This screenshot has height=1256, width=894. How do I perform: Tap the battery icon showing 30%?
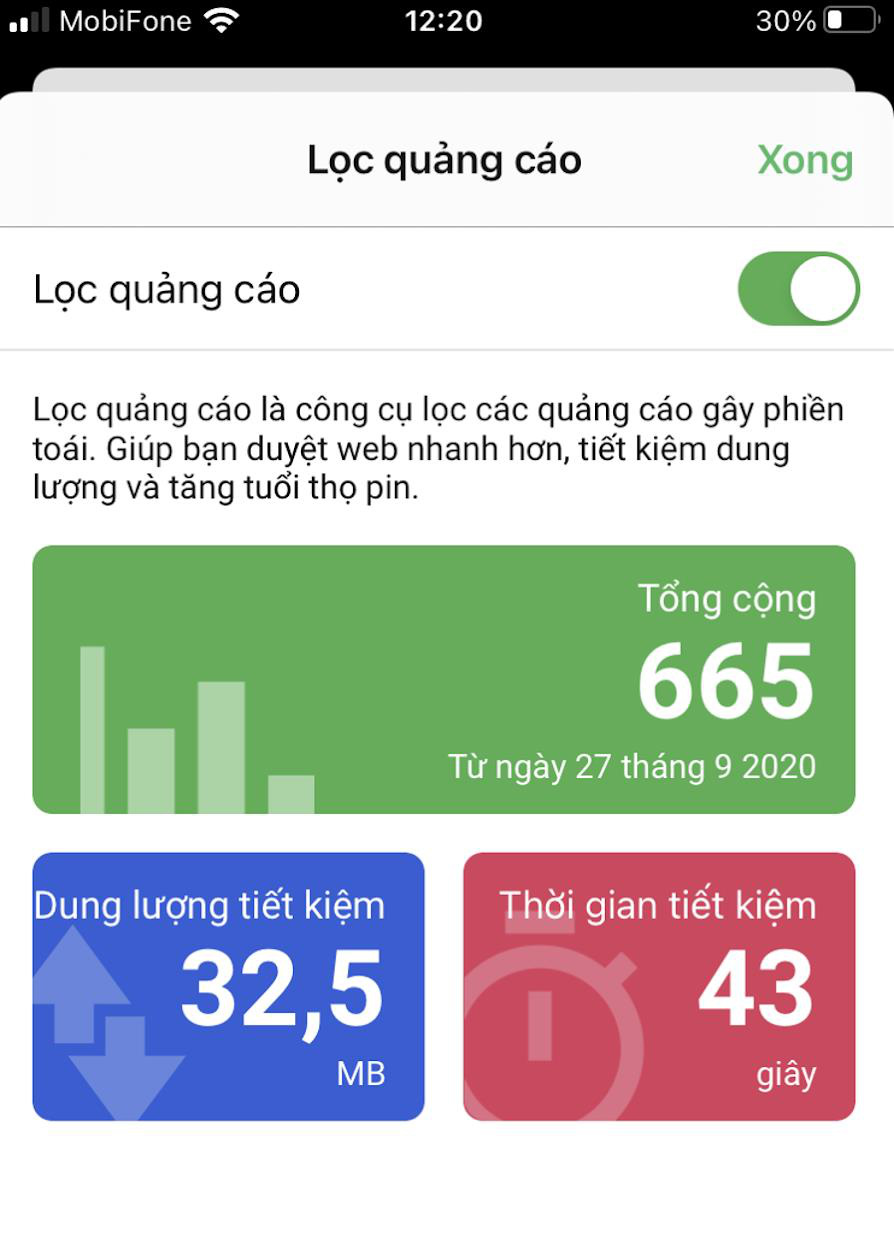click(851, 19)
